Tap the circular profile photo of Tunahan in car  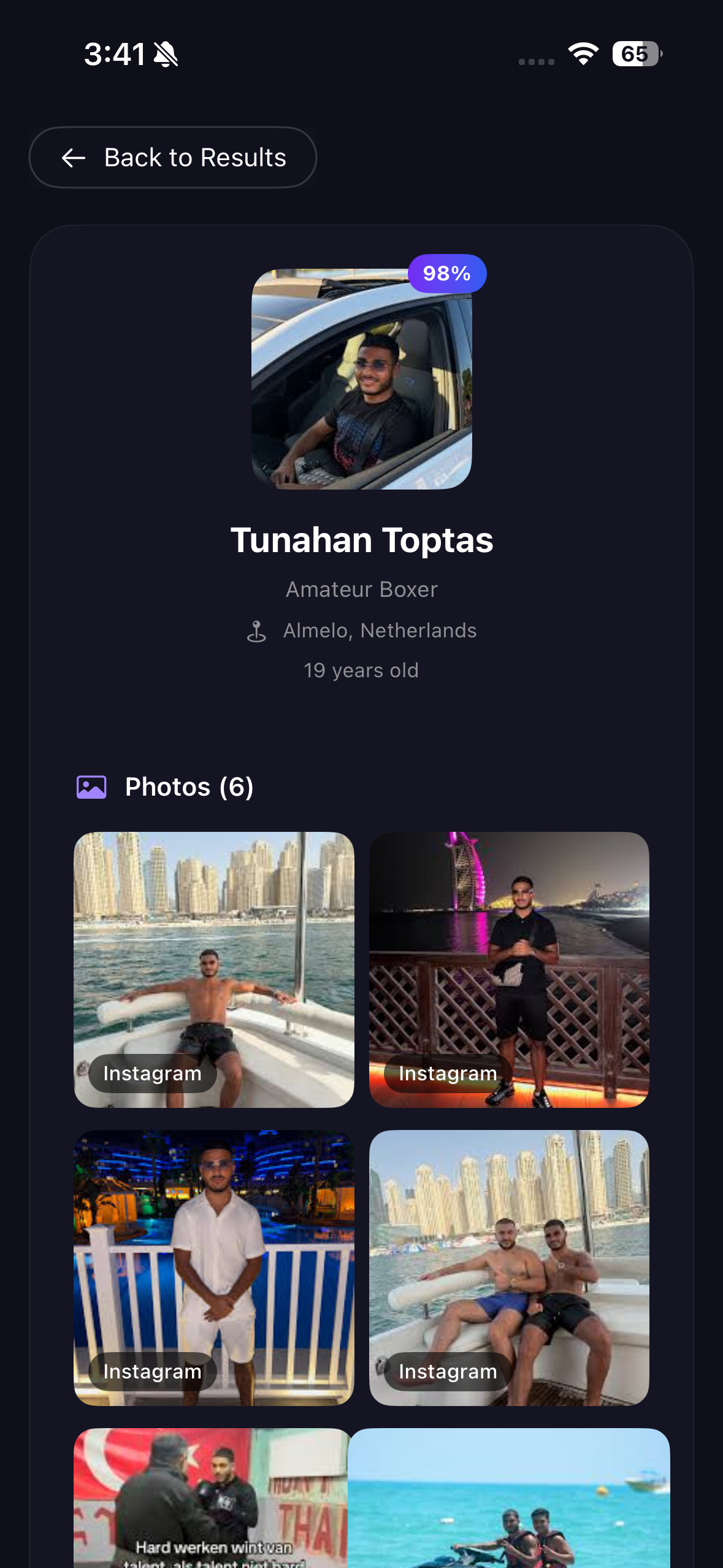coord(362,380)
